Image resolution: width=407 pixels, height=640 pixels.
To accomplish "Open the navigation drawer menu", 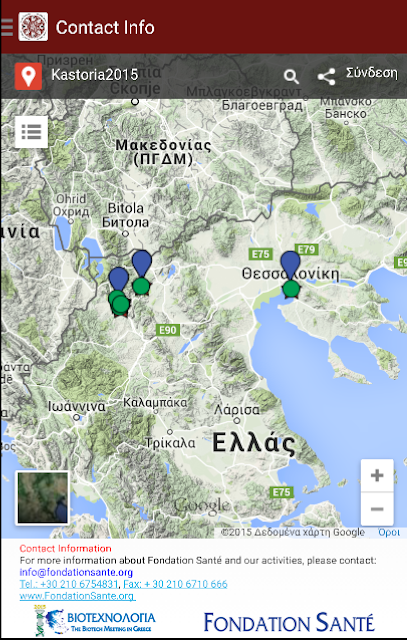I will click(7, 27).
